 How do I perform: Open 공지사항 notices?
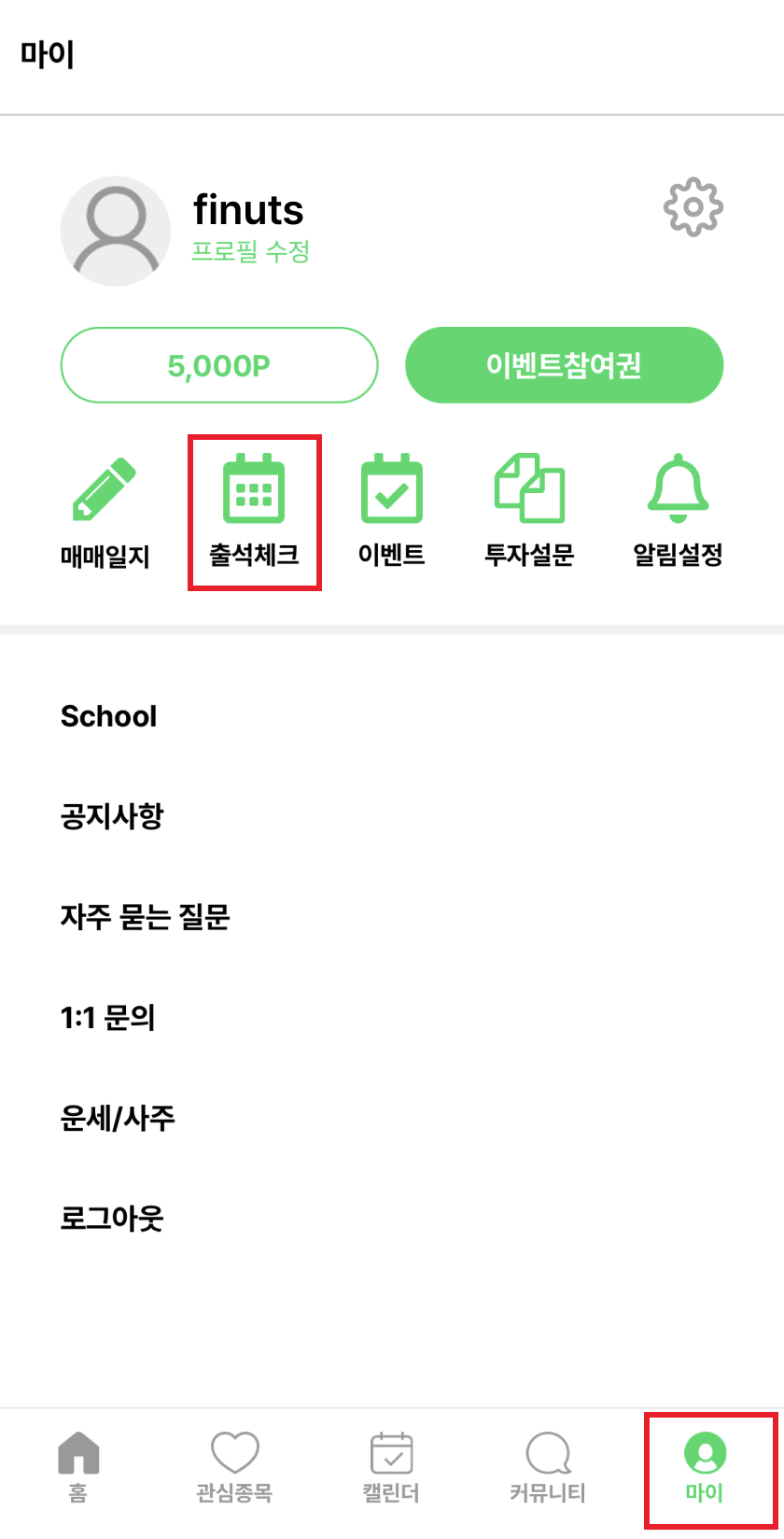[x=392, y=816]
